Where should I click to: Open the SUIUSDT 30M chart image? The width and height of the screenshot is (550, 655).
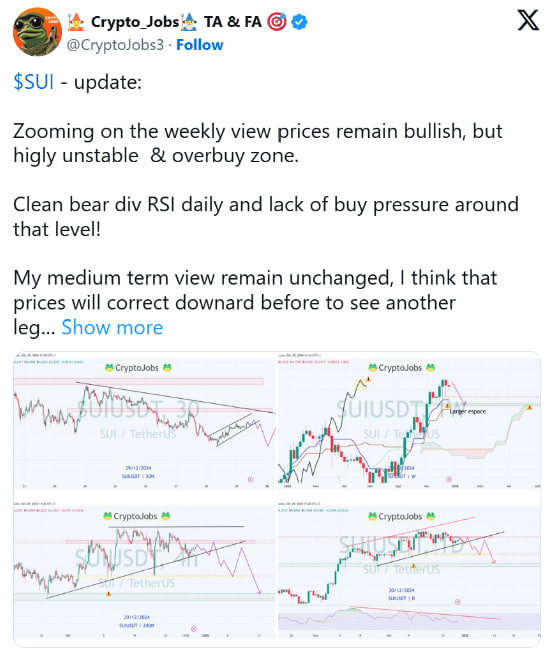pyautogui.click(x=145, y=421)
